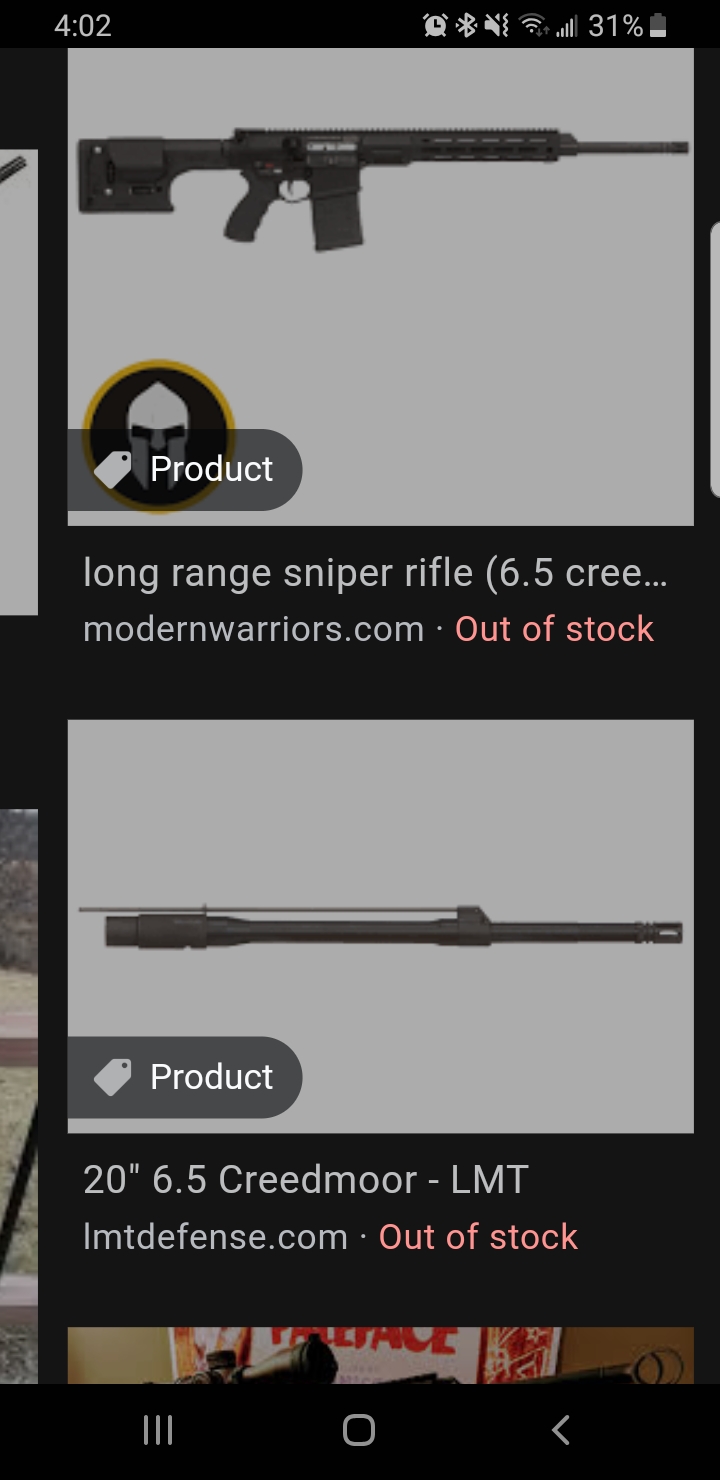Open the lmtdefense.com result link

pyautogui.click(x=215, y=1237)
